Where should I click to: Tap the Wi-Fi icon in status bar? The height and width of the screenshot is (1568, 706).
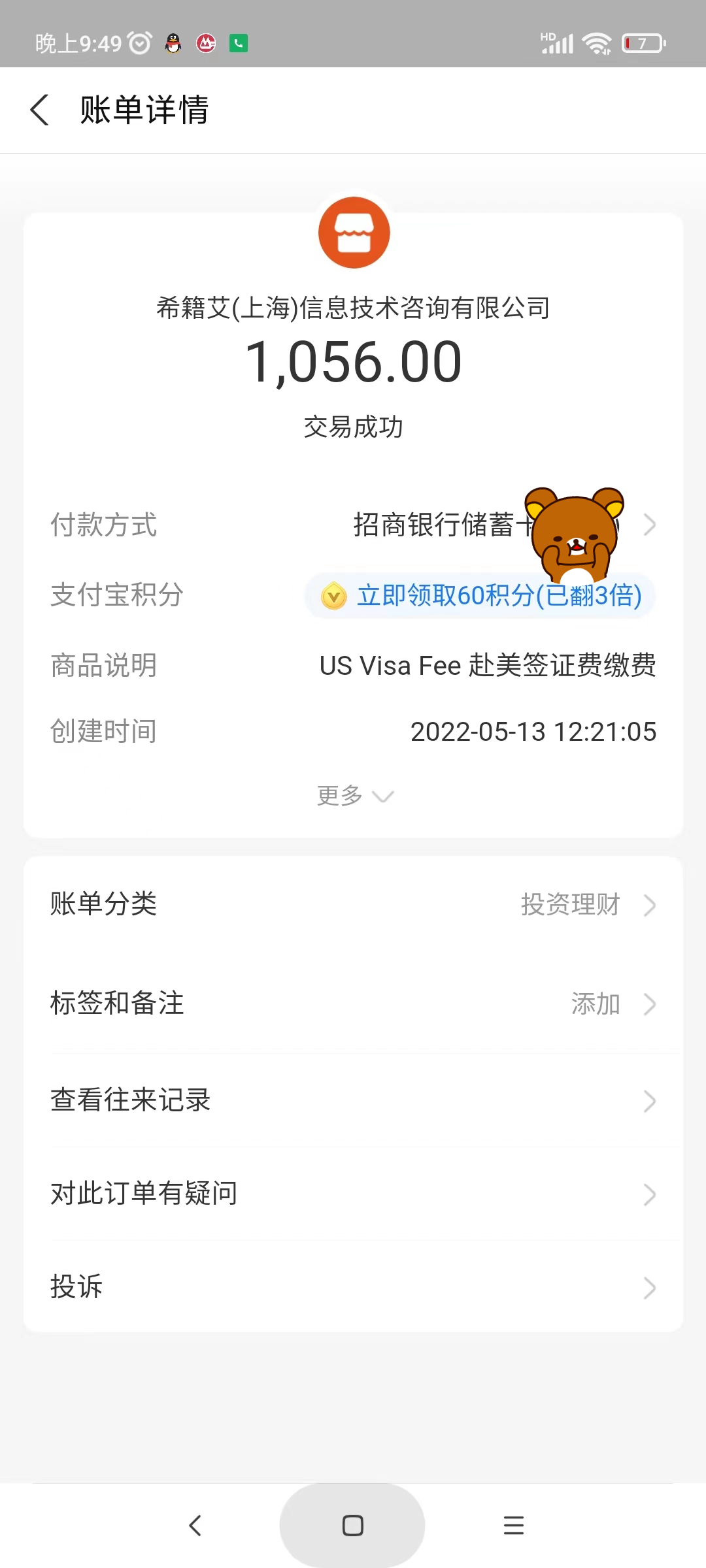[x=597, y=42]
